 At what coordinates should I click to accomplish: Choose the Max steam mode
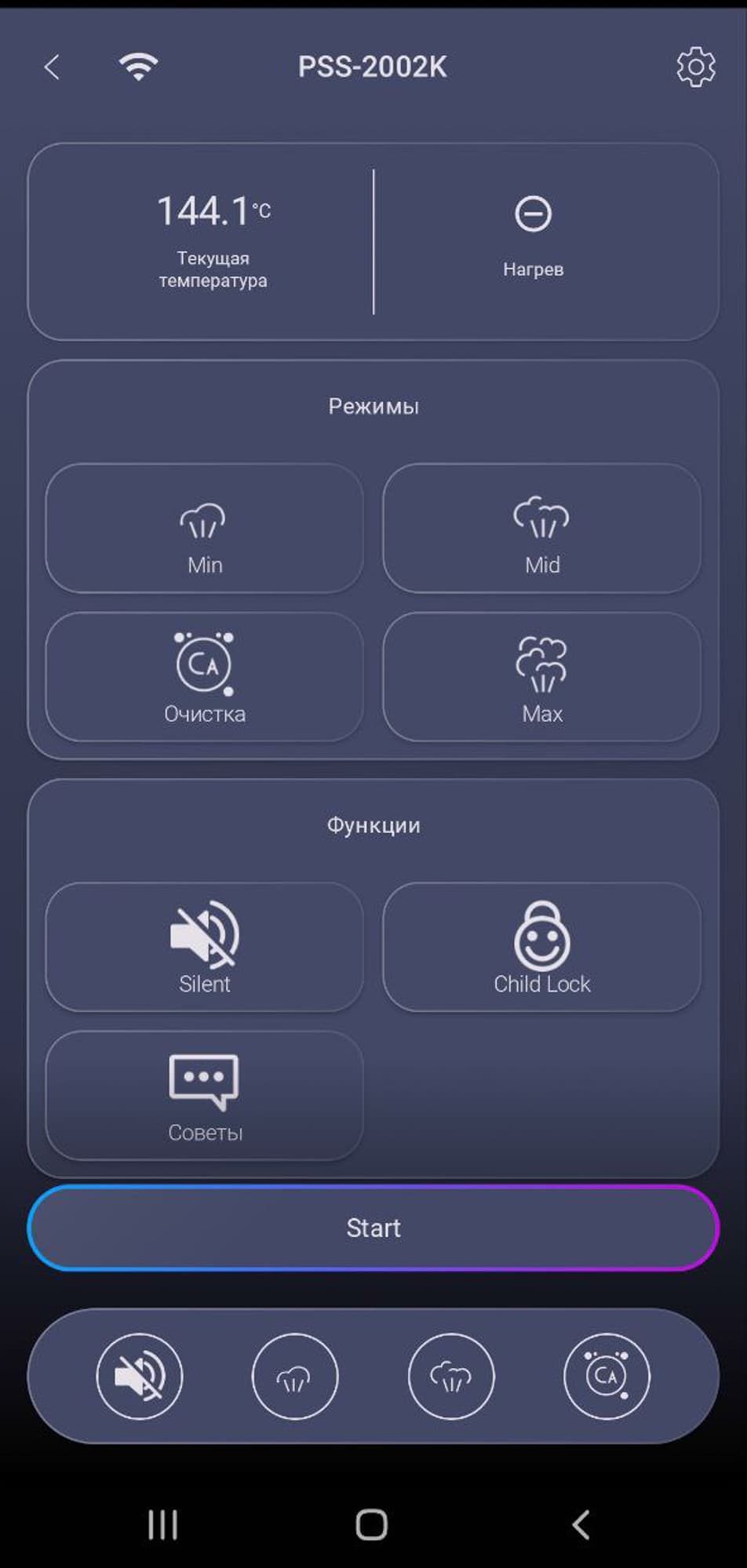(x=541, y=678)
